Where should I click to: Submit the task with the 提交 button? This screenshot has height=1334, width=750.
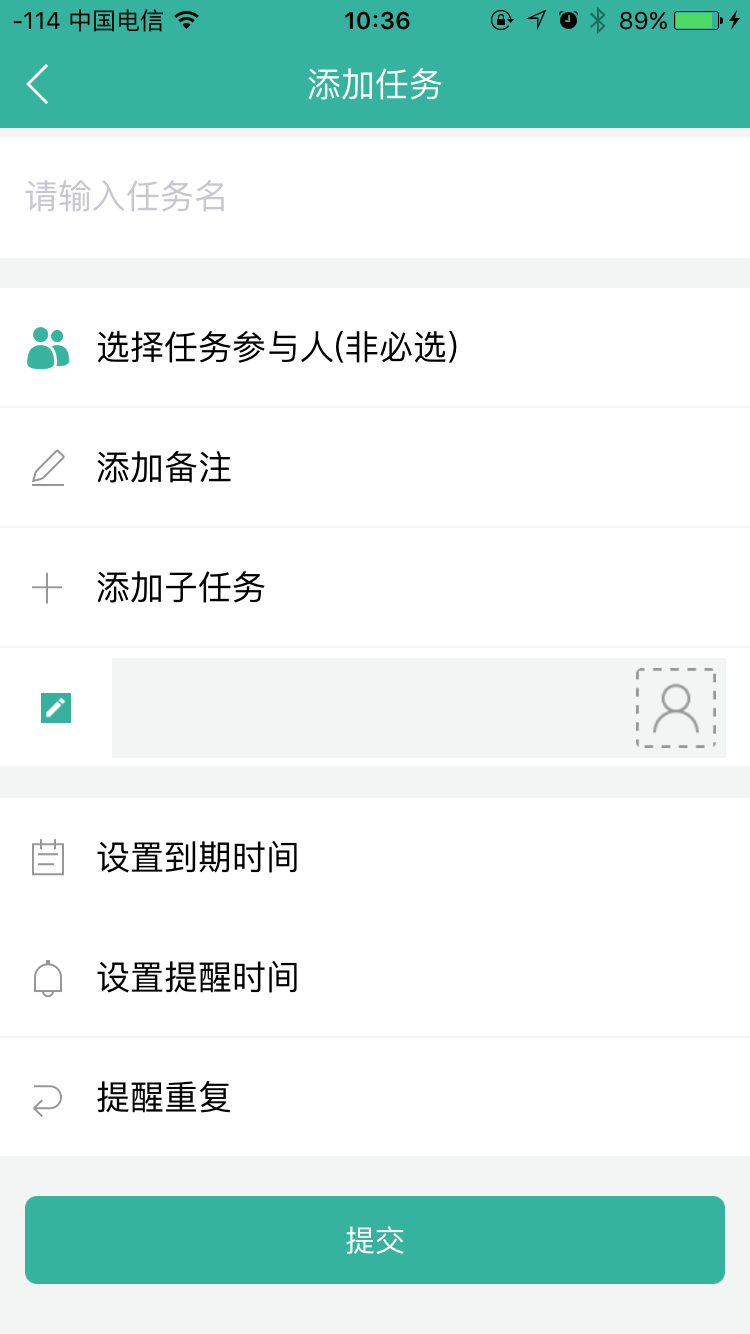tap(375, 1240)
